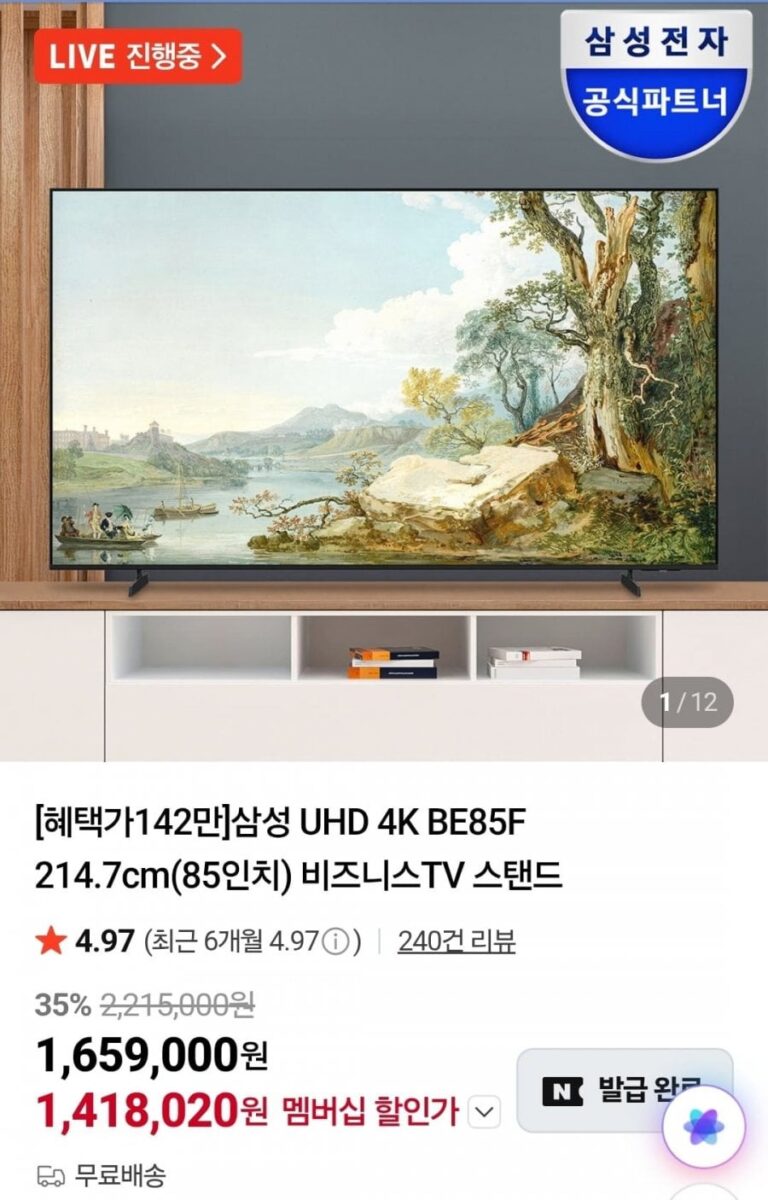Screen dimensions: 768x1200
Task: Open the floating AI assistant icon
Action: (x=704, y=1127)
